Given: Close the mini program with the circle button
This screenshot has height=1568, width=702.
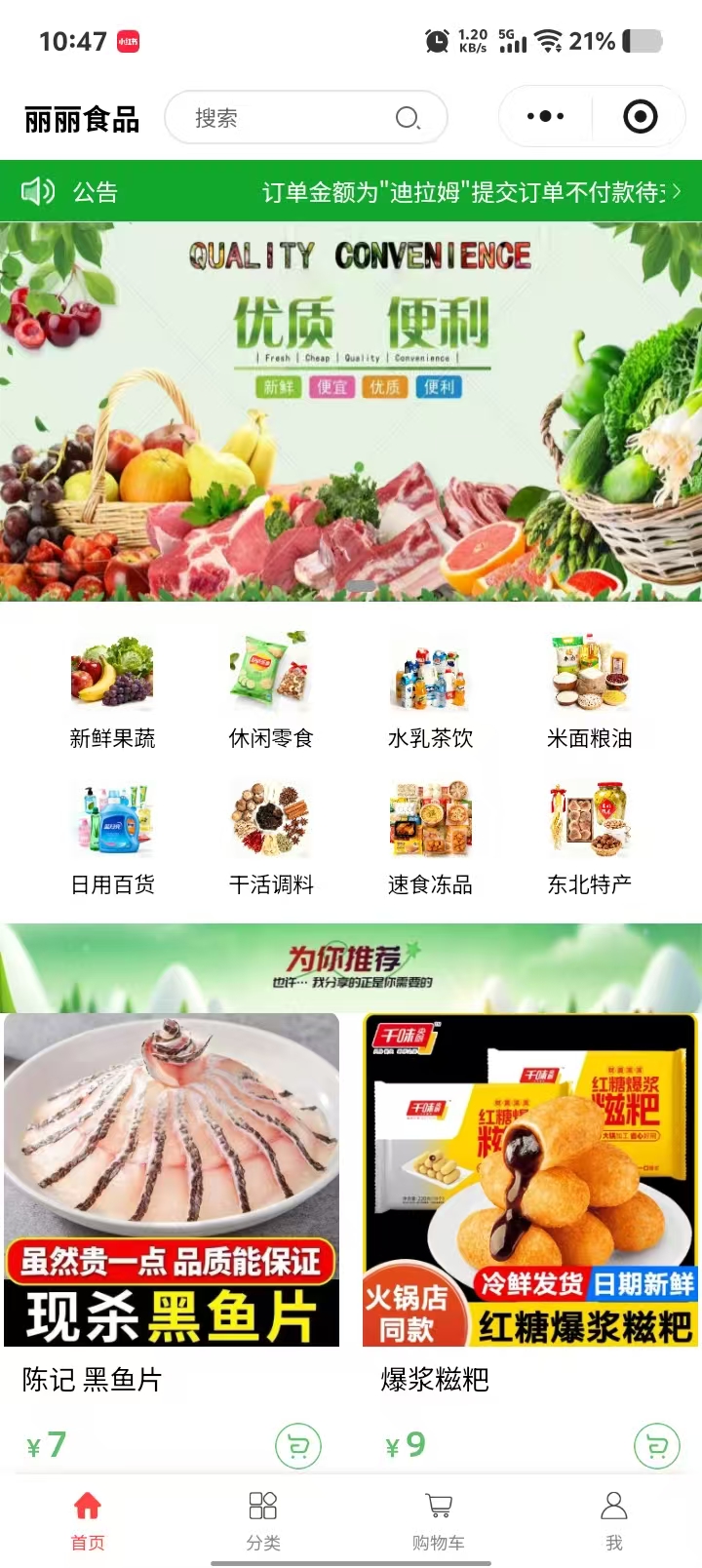Looking at the screenshot, I should pyautogui.click(x=640, y=117).
